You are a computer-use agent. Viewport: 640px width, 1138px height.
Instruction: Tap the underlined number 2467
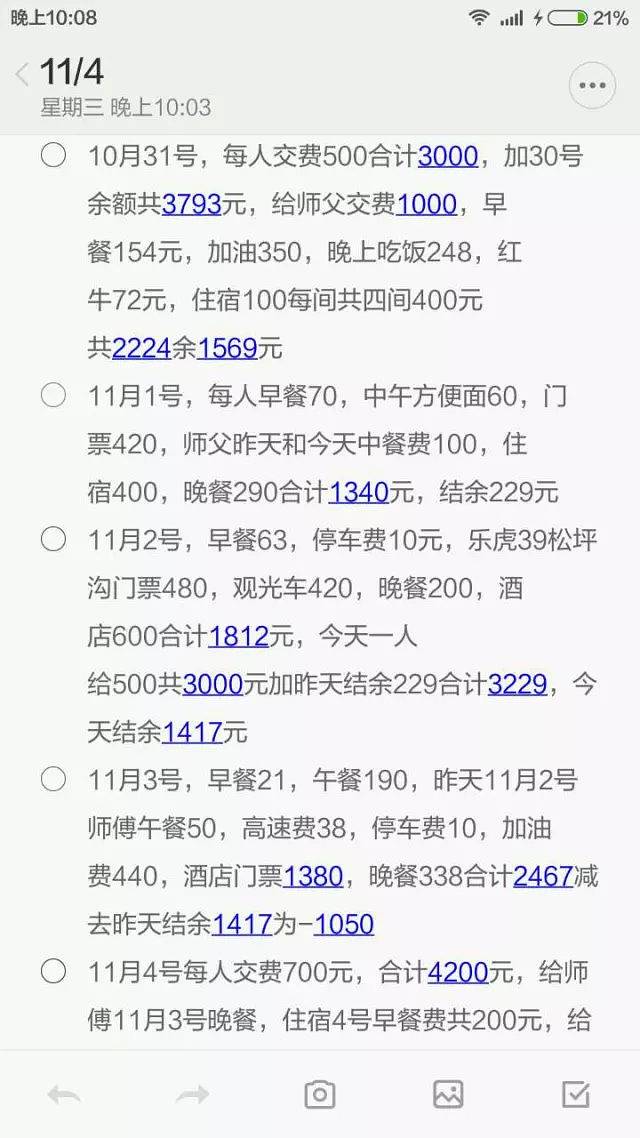(542, 876)
